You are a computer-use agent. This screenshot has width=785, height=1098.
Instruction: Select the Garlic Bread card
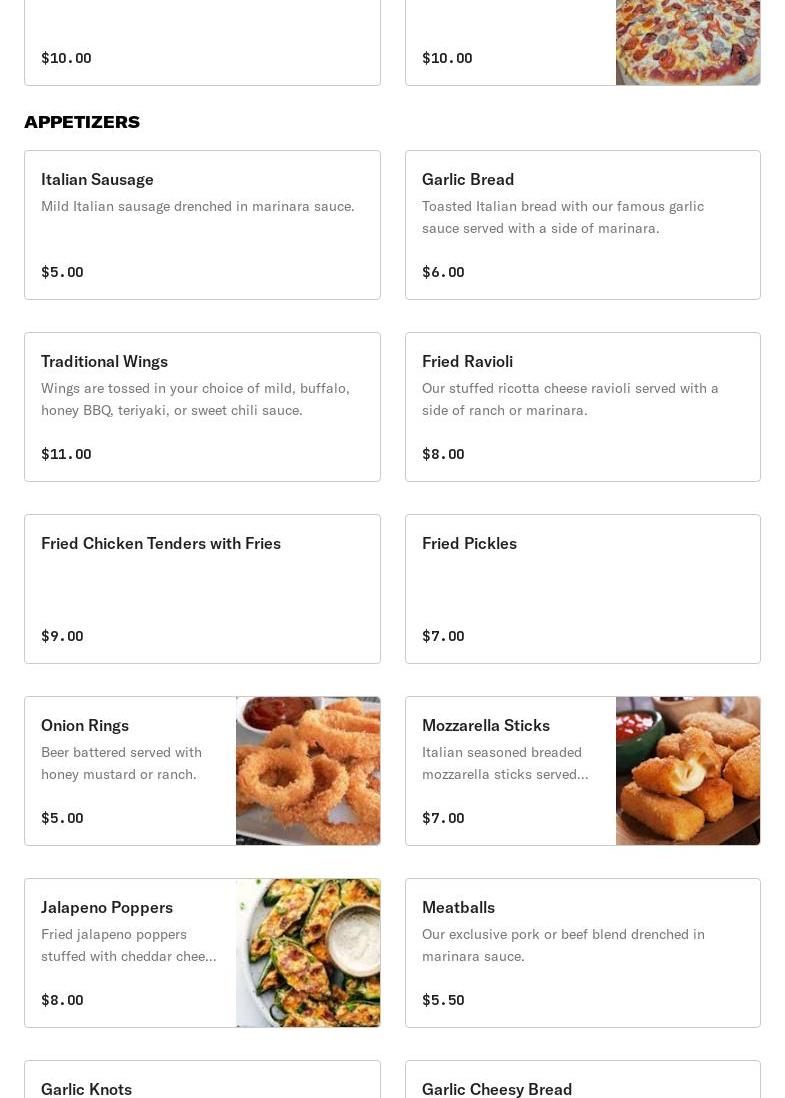pos(582,225)
